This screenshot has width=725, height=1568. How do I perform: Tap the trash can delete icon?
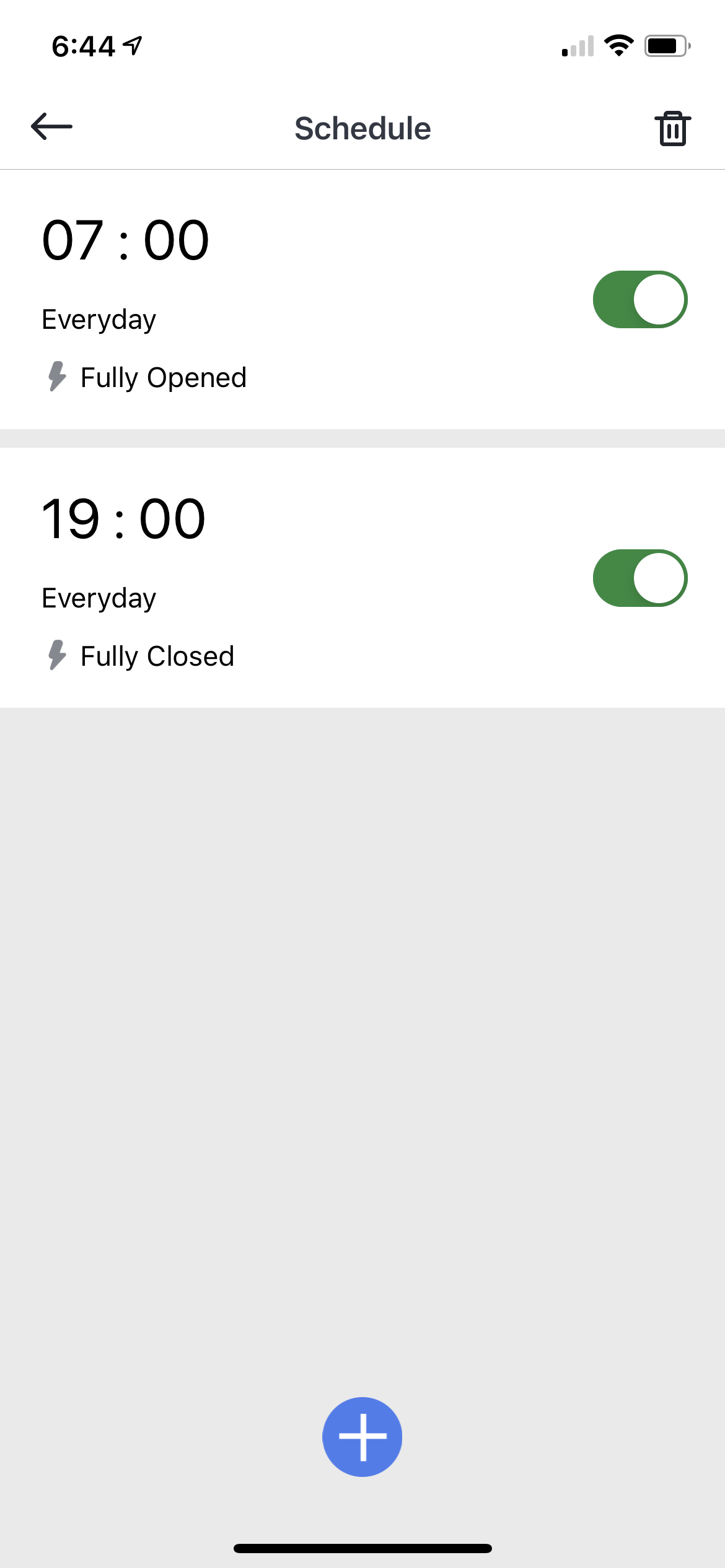(672, 129)
